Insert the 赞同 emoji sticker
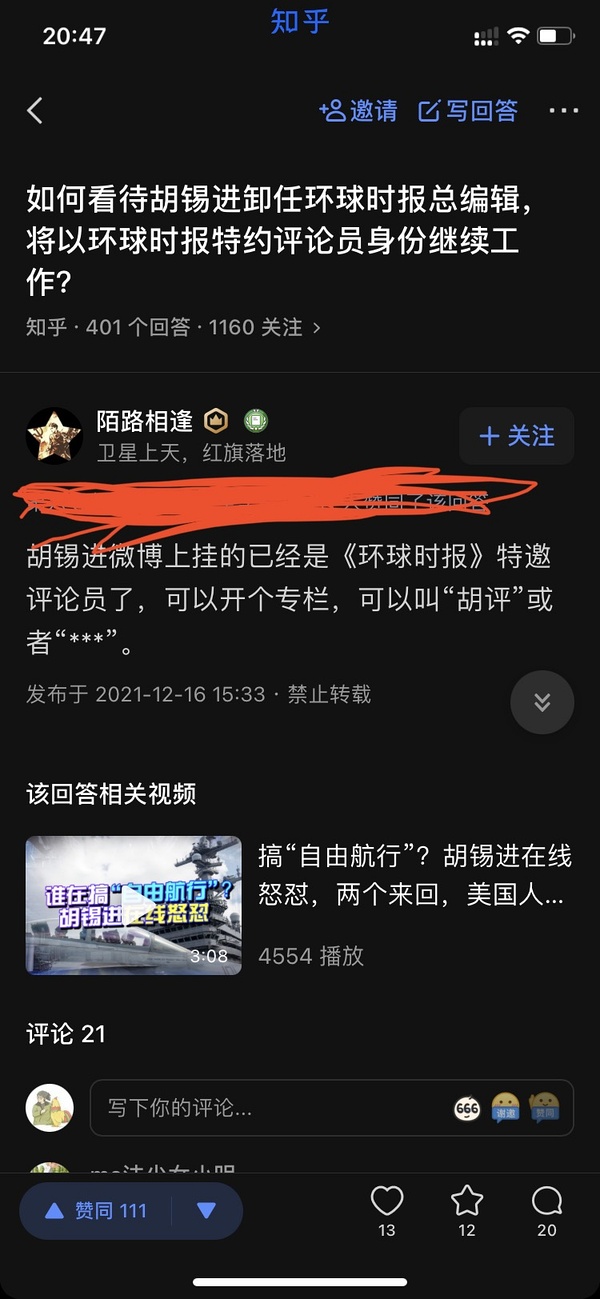 pos(544,1108)
